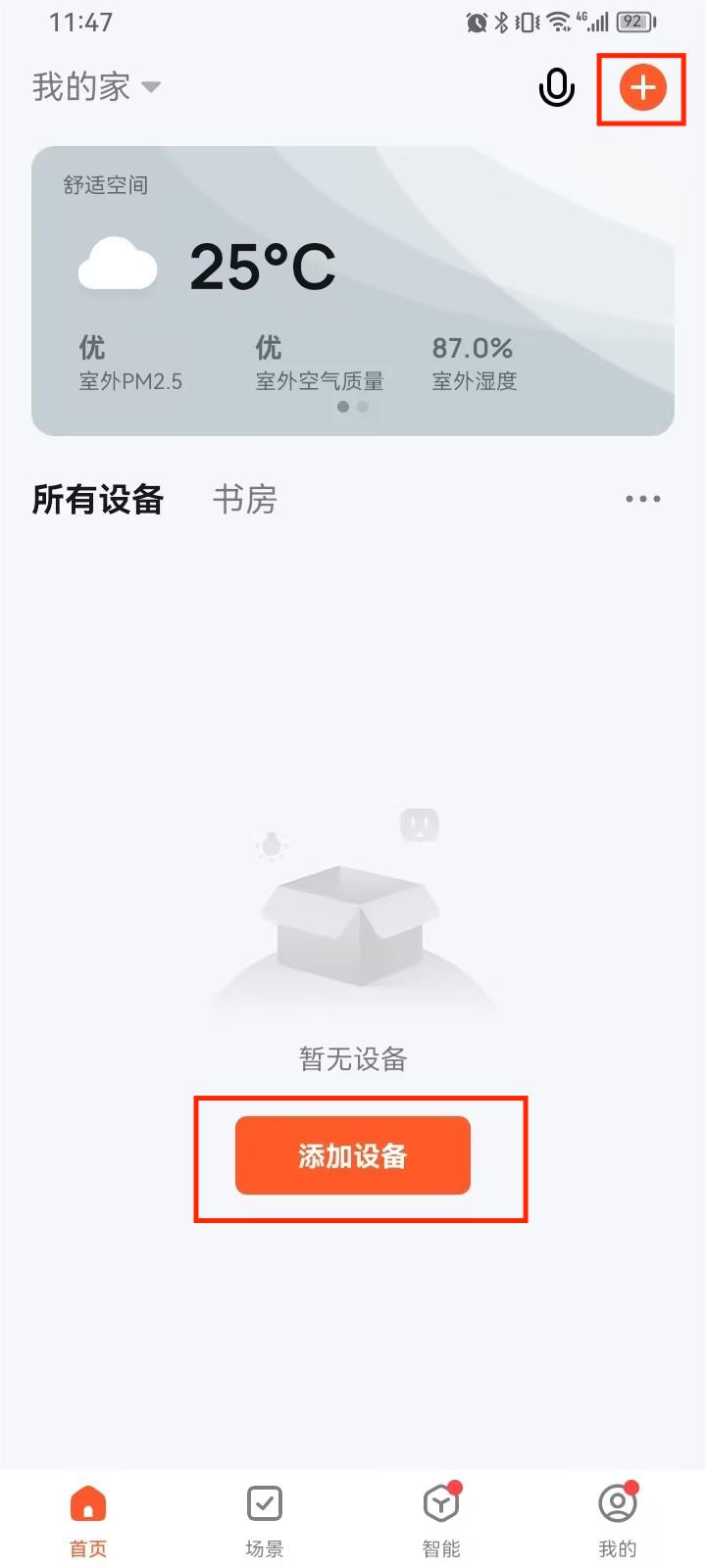This screenshot has height=1568, width=706.
Task: Return to the 首页 tab
Action: pyautogui.click(x=88, y=1521)
